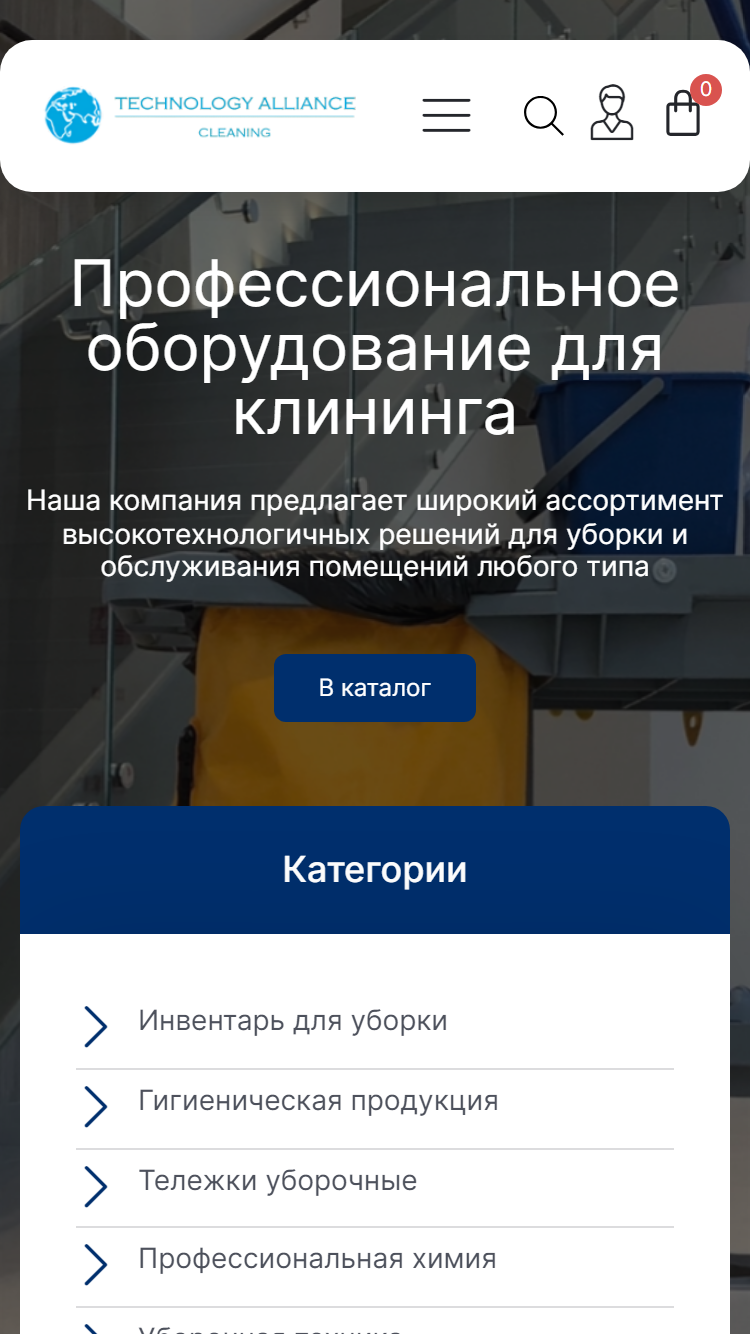Tap the Technology Alliance Cleaning logo
This screenshot has width=750, height=1334.
pos(200,115)
